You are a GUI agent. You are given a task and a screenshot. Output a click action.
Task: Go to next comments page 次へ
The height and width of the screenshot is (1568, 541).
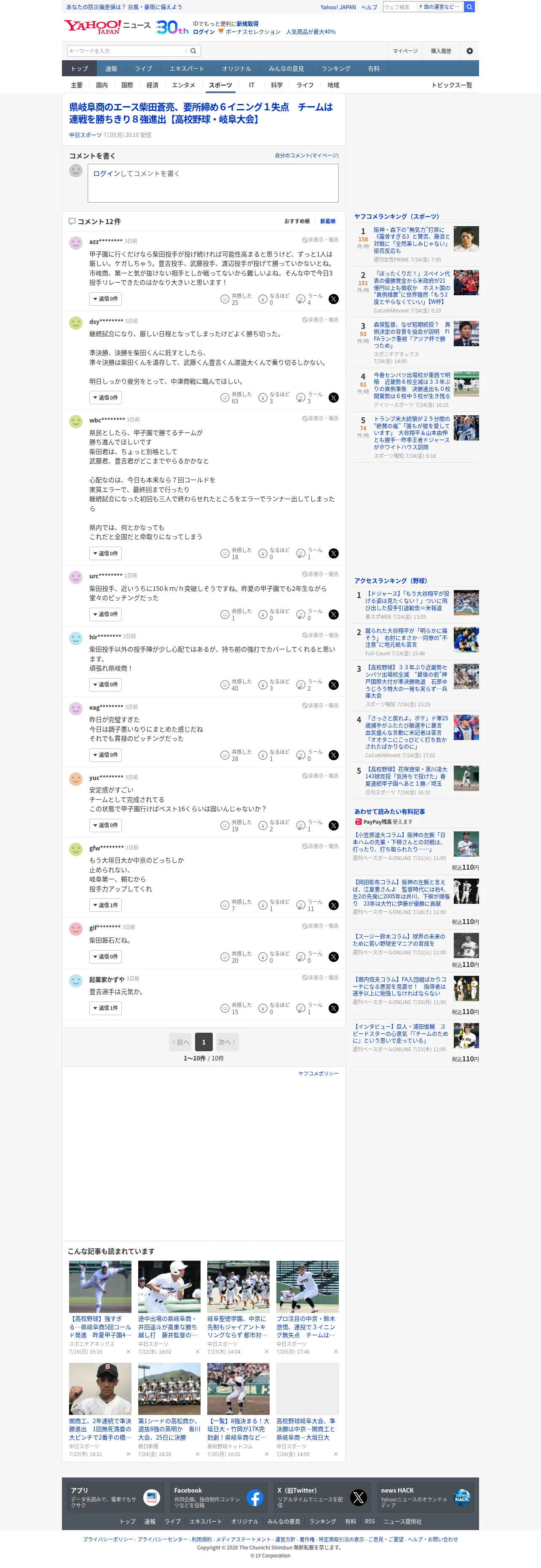[x=226, y=1042]
